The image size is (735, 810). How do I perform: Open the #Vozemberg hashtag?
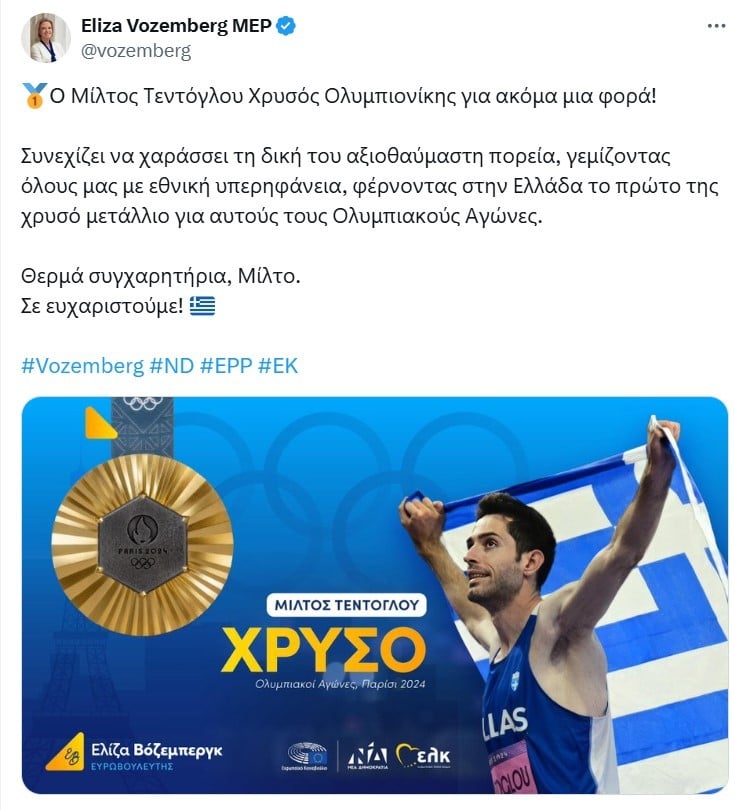(82, 366)
